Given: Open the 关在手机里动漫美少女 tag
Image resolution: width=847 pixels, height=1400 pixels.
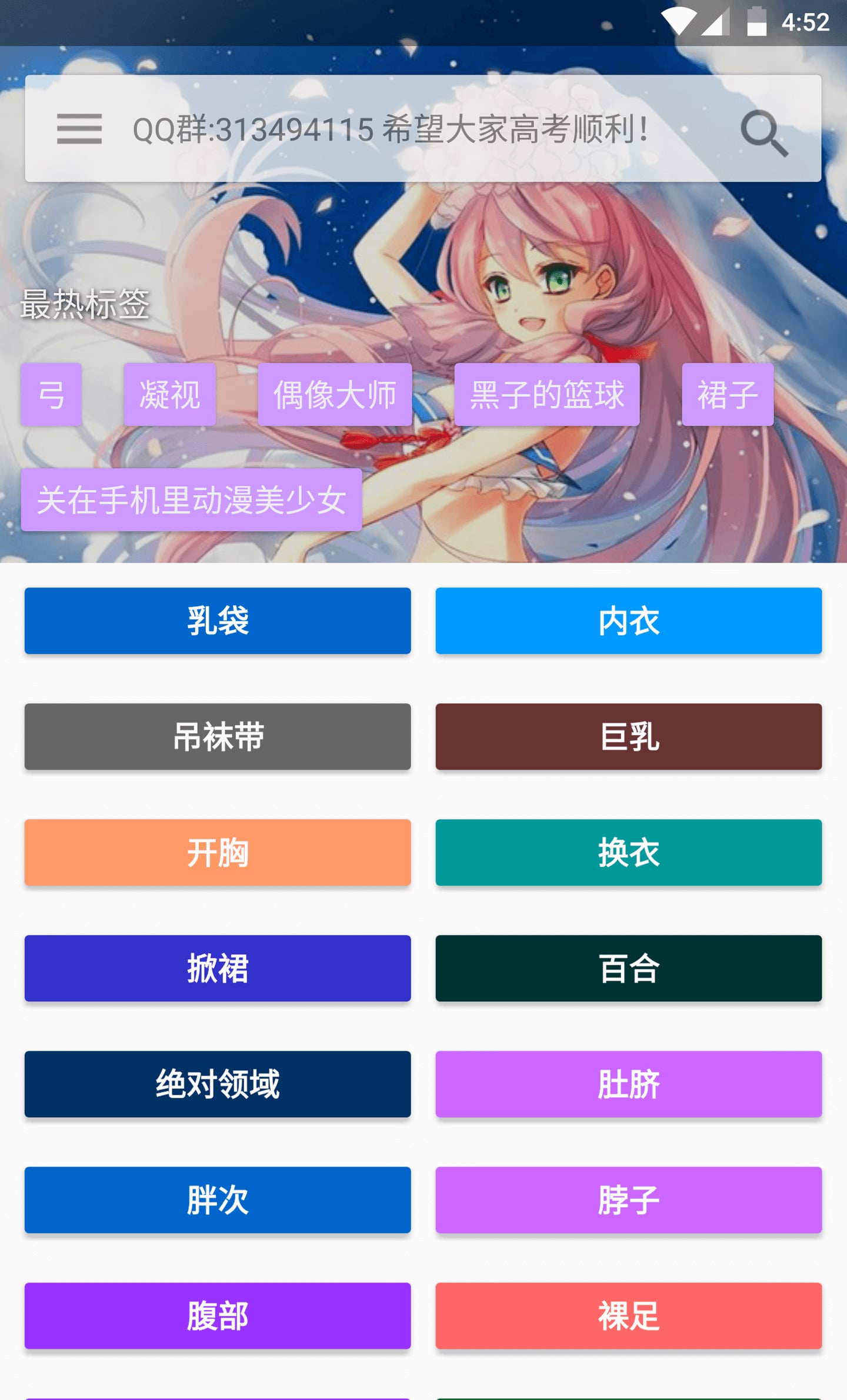Looking at the screenshot, I should pos(191,500).
